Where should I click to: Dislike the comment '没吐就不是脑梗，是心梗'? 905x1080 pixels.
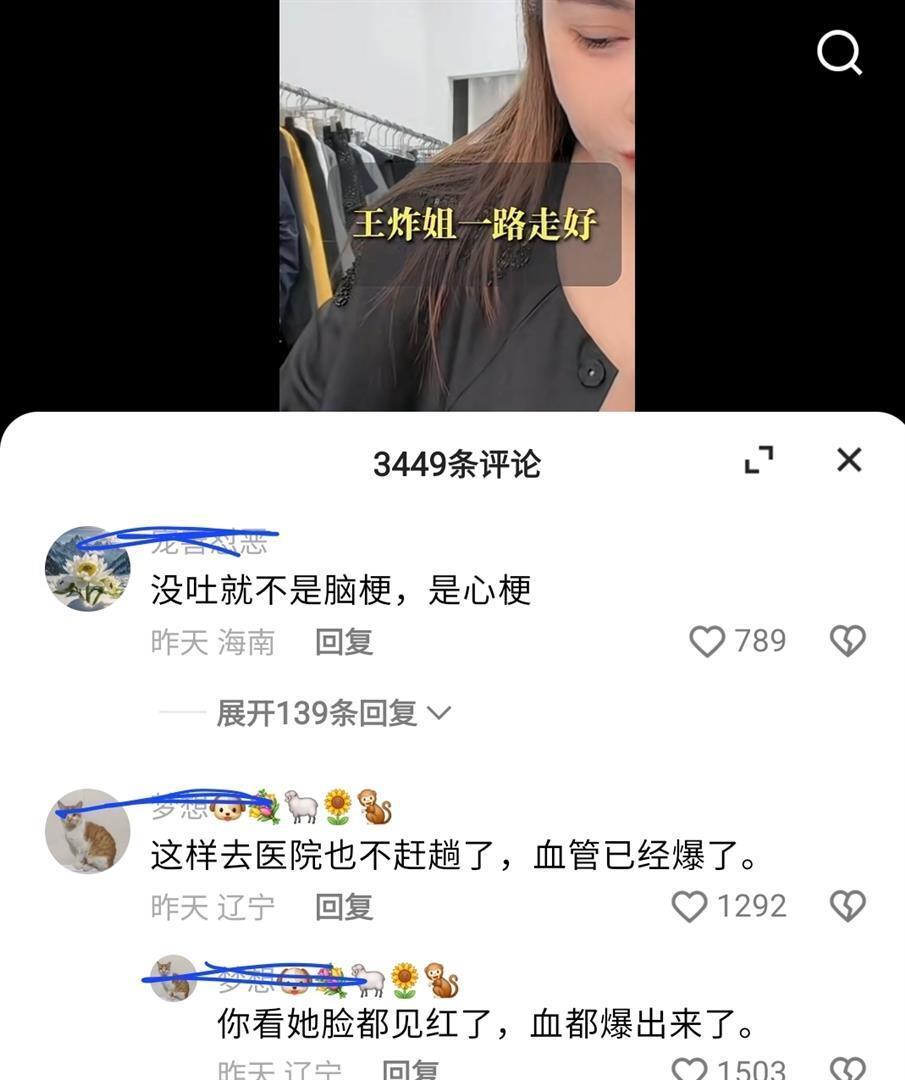point(847,641)
